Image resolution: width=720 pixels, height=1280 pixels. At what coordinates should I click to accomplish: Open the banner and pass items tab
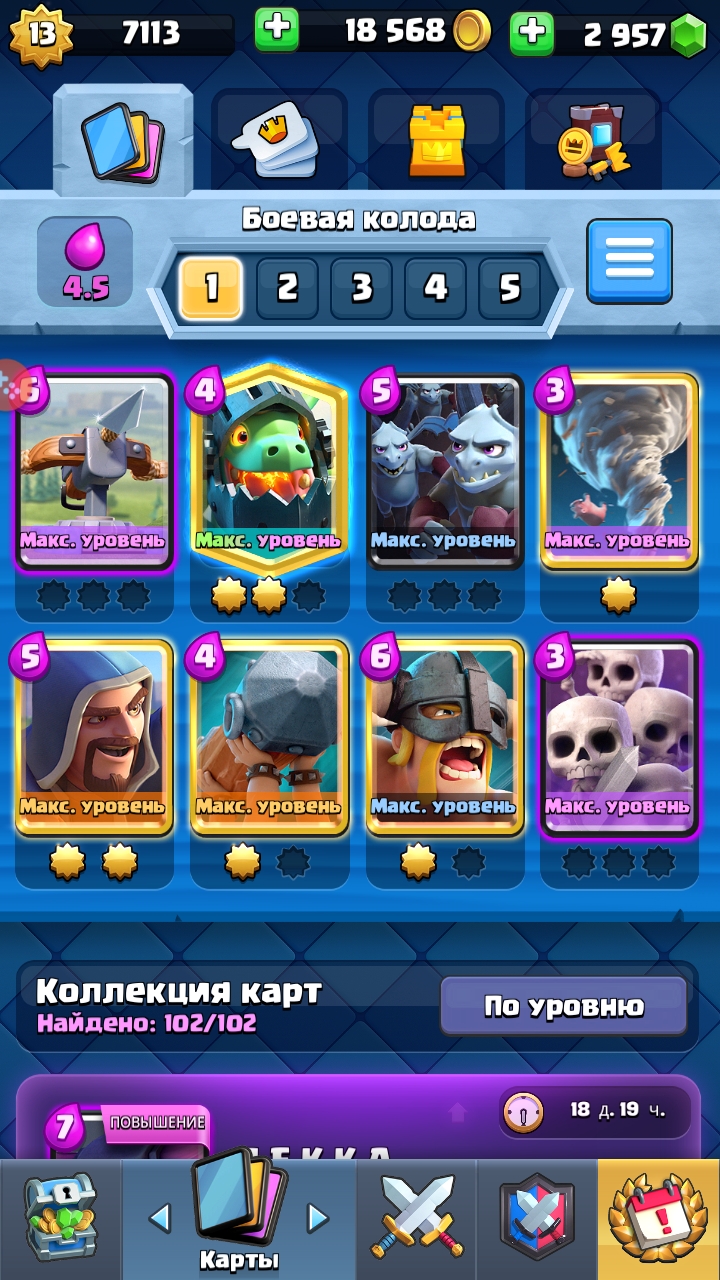click(593, 138)
